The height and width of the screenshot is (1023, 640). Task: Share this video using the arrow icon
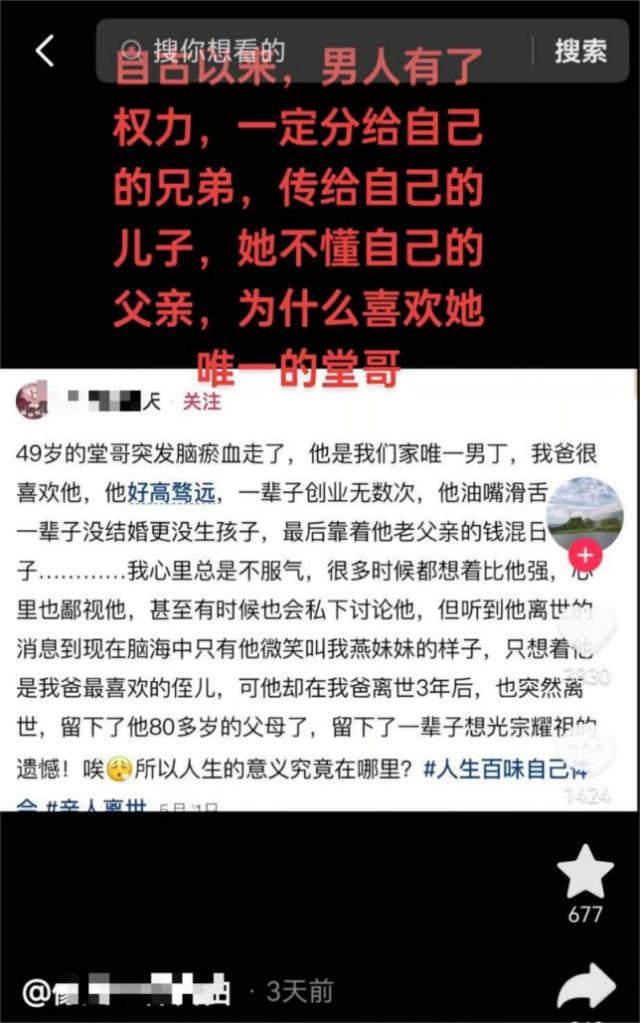pyautogui.click(x=586, y=985)
